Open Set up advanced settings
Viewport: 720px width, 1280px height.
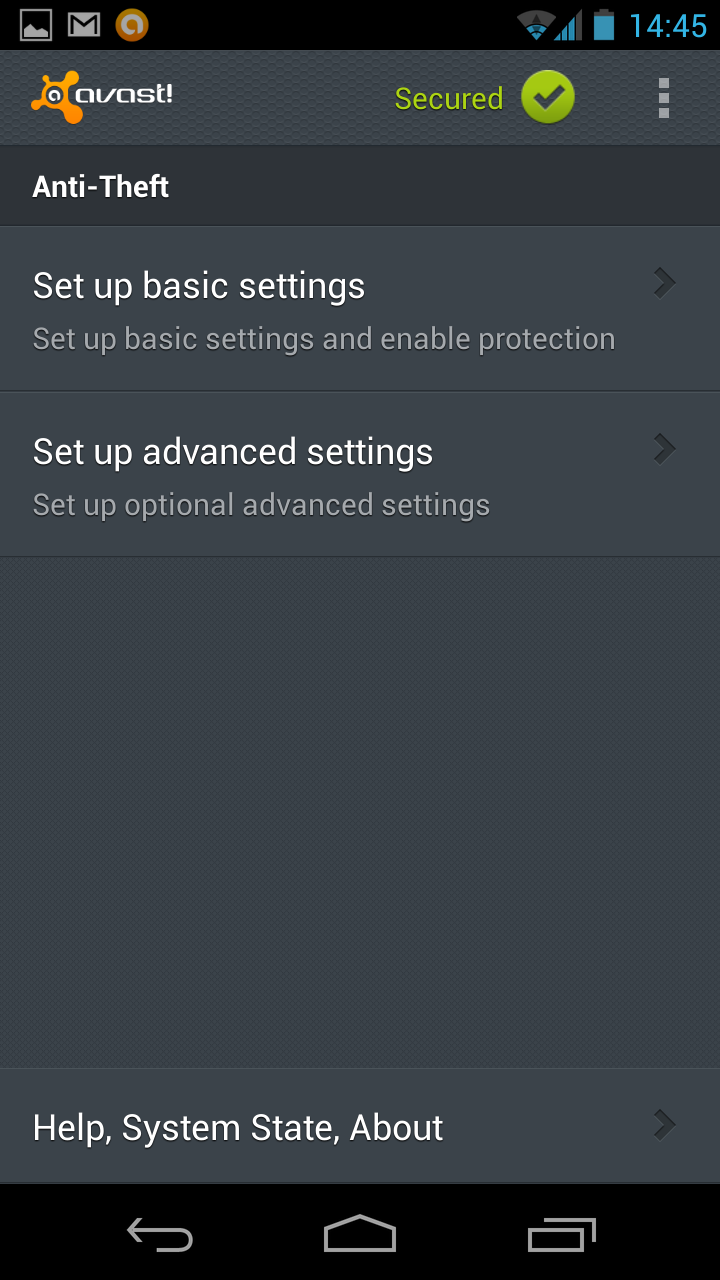(360, 475)
